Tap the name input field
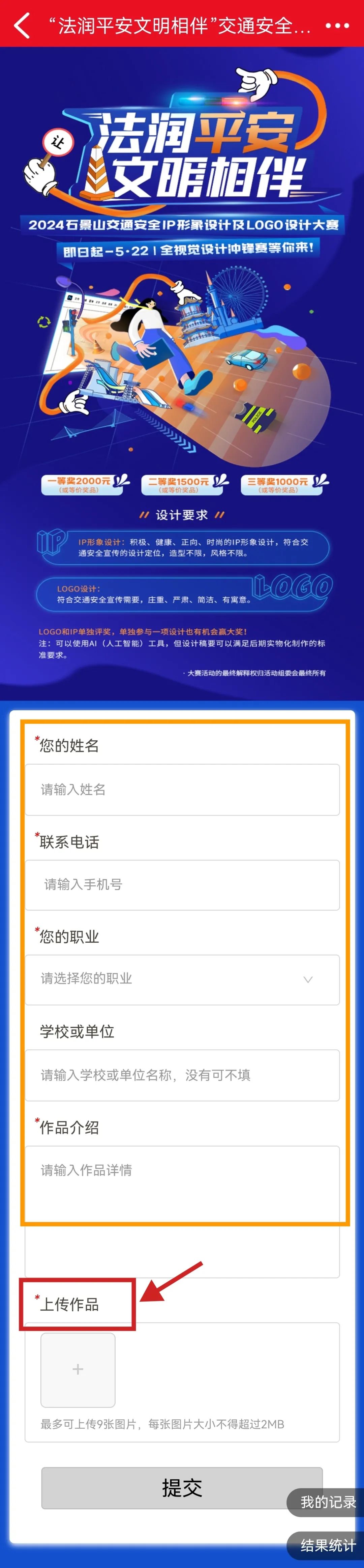The image size is (364, 1568). (181, 790)
